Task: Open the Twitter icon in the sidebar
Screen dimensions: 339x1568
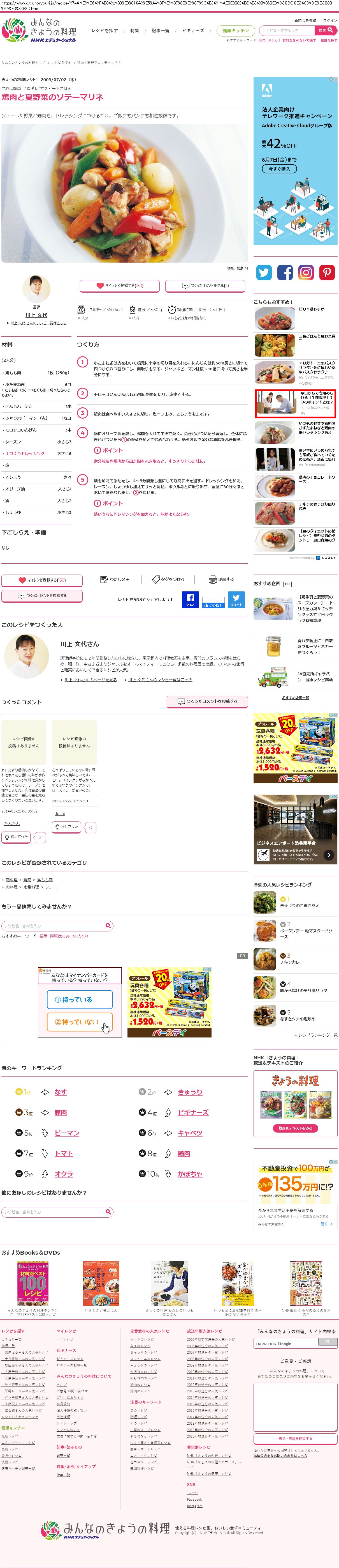Action: (264, 273)
